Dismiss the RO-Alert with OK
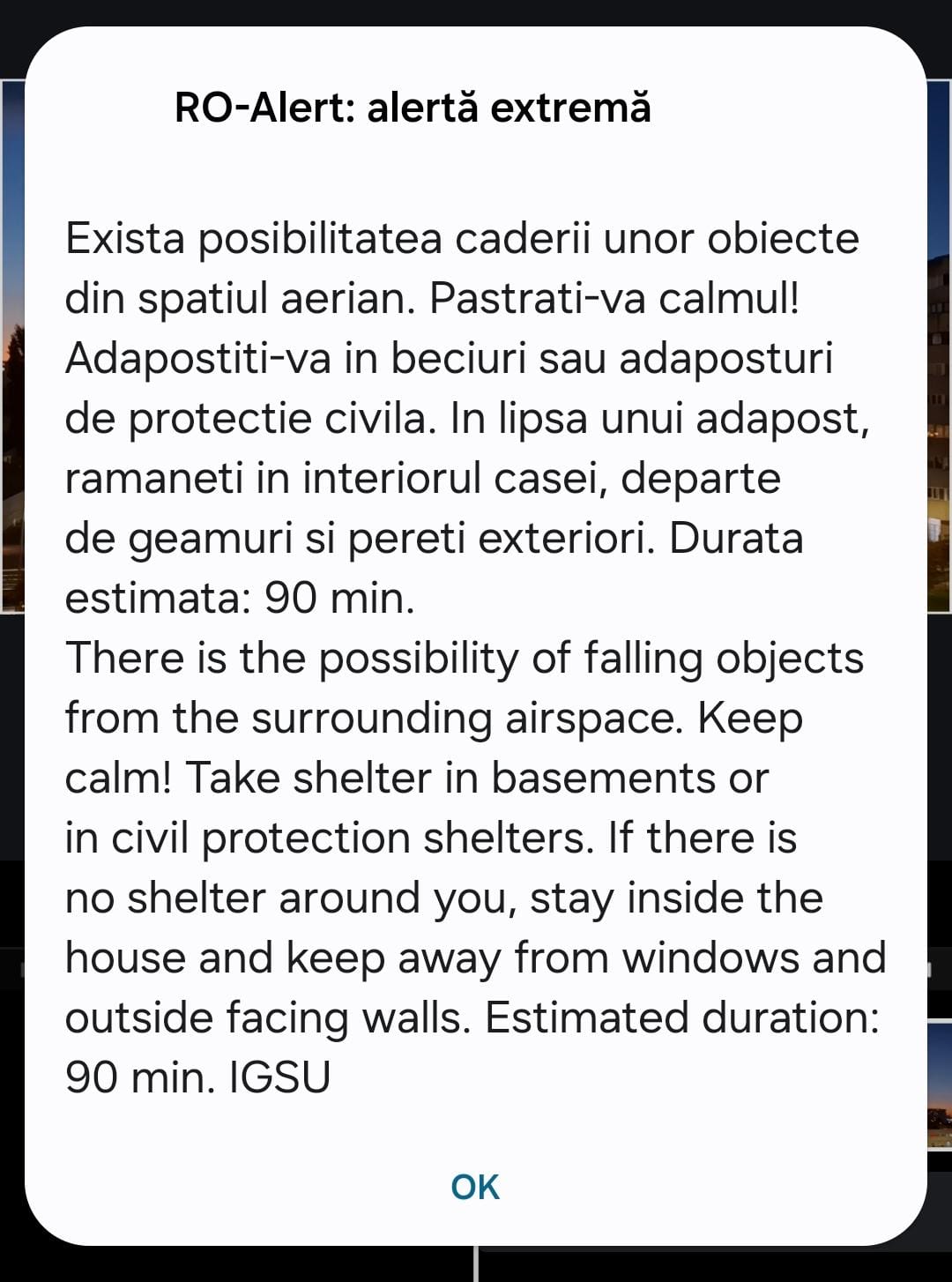This screenshot has width=952, height=1282. click(475, 1187)
